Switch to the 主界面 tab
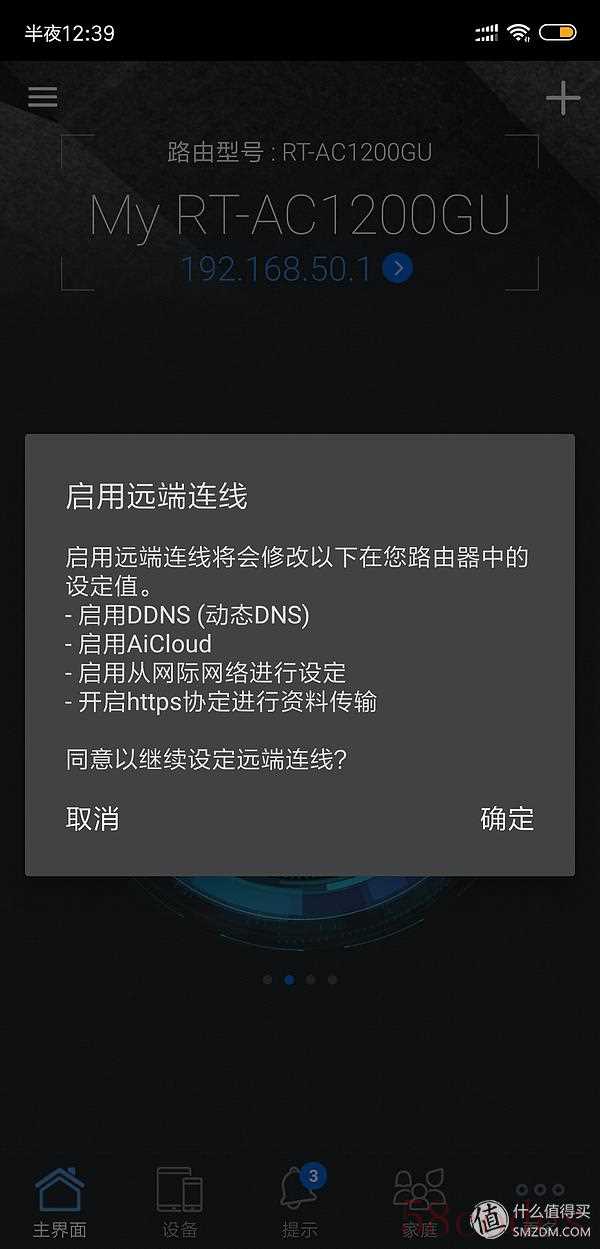Screen dimensions: 600x1249 pos(60,1203)
